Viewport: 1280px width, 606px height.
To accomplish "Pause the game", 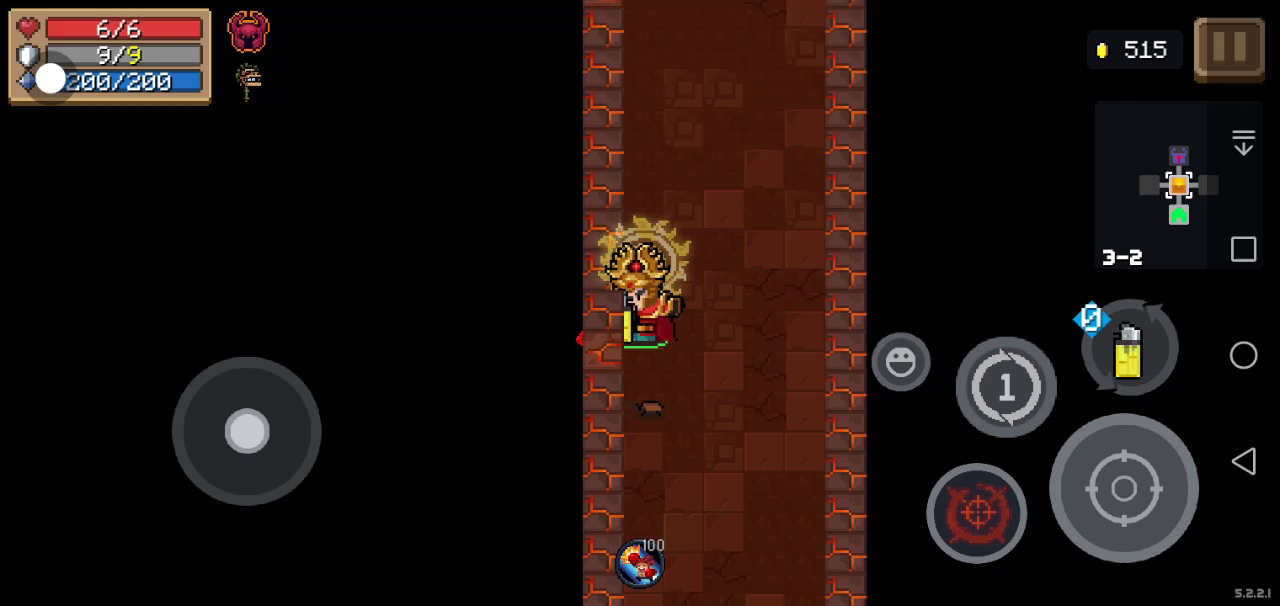I will [1229, 47].
